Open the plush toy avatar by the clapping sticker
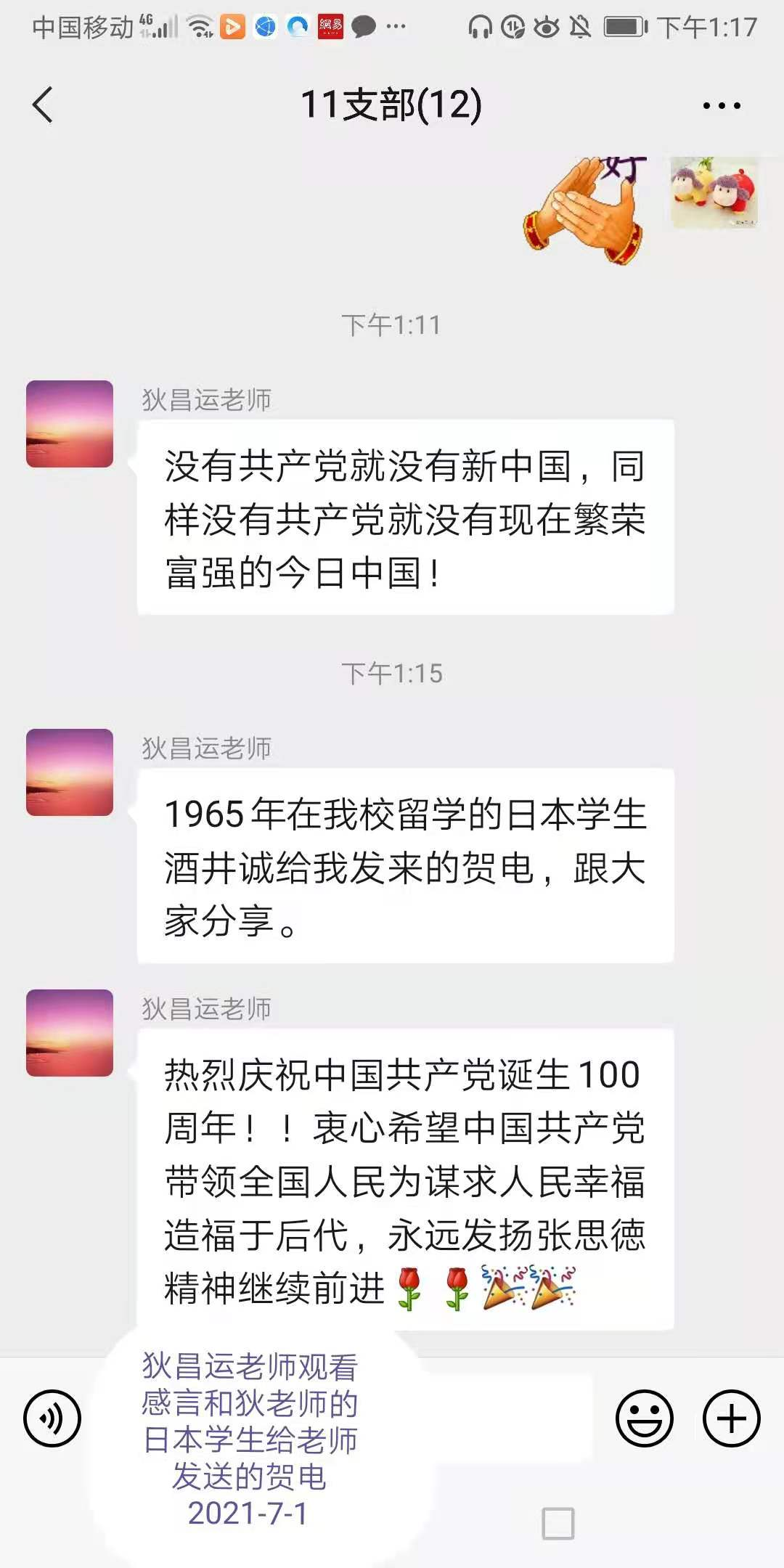Image resolution: width=784 pixels, height=1568 pixels. (714, 192)
